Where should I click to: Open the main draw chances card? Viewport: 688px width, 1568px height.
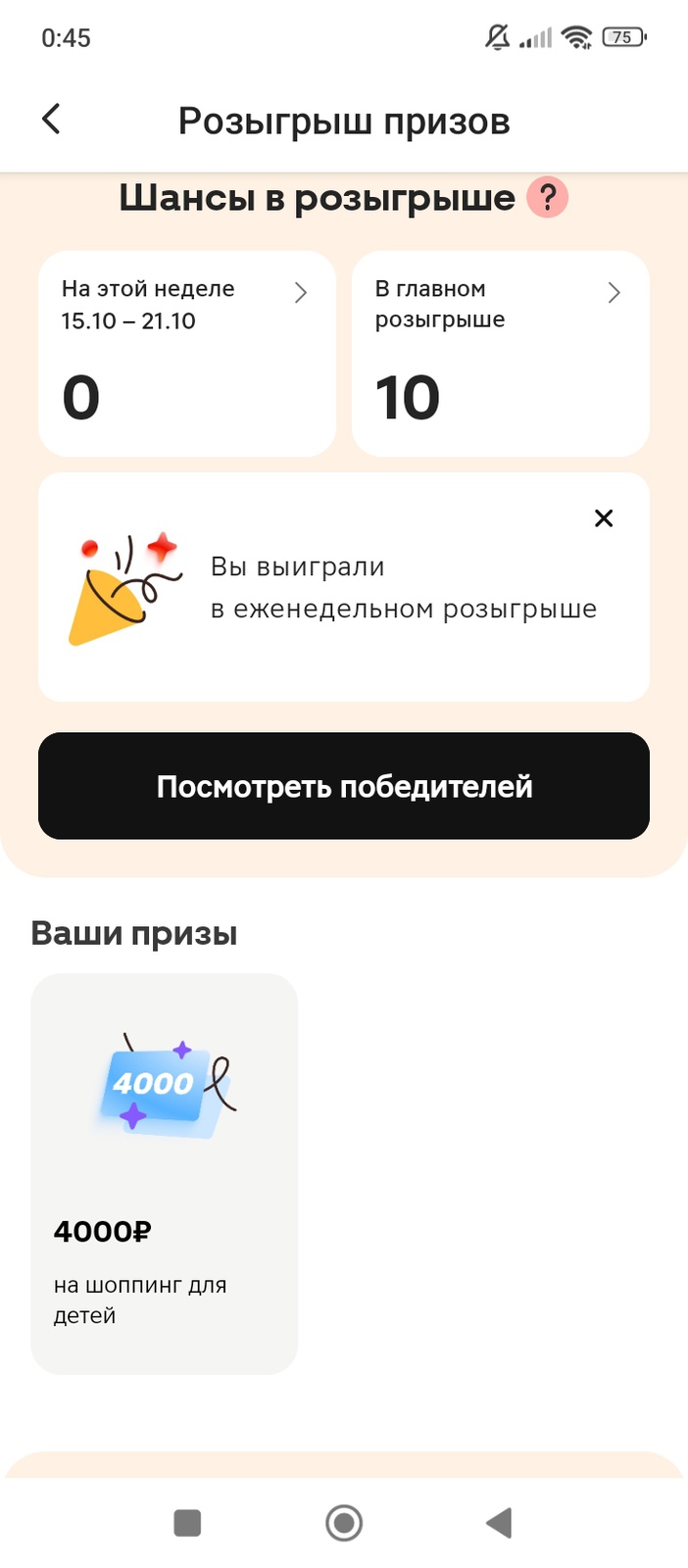point(500,353)
